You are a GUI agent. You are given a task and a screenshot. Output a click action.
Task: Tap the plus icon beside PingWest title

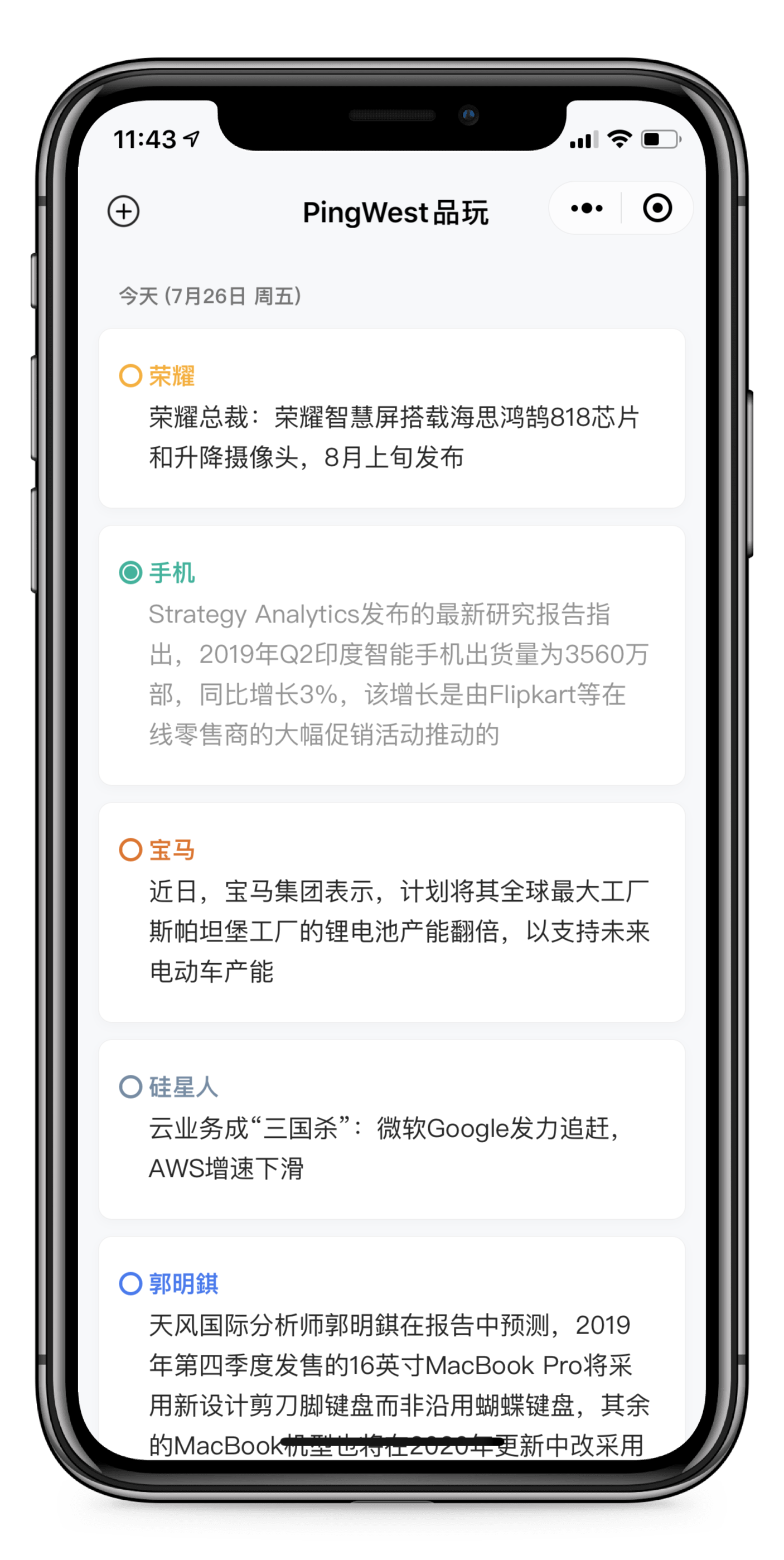pyautogui.click(x=123, y=211)
